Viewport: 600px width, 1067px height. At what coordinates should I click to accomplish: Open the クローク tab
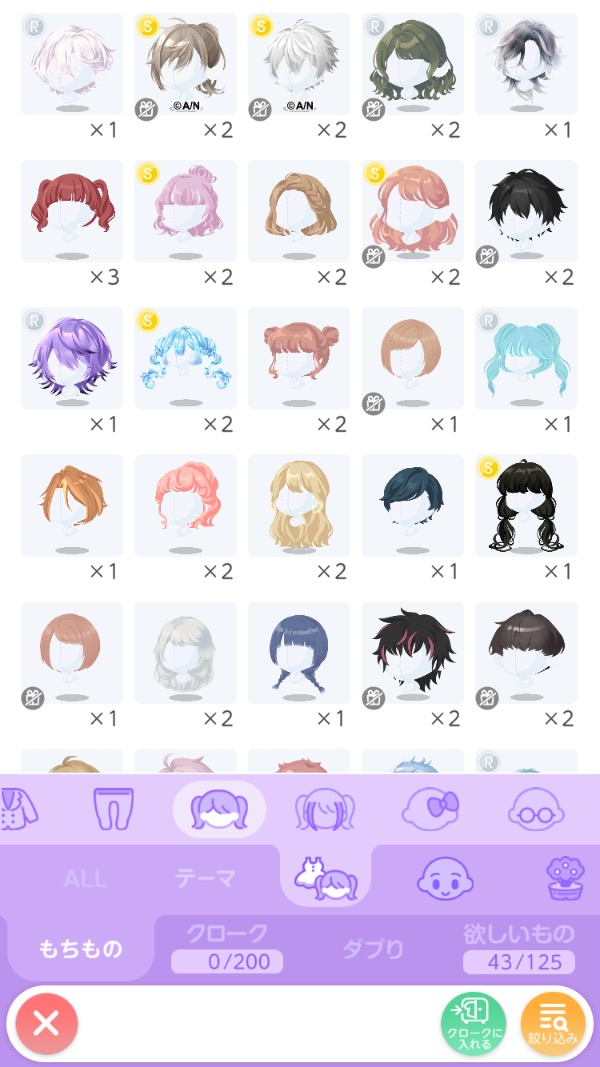(227, 947)
